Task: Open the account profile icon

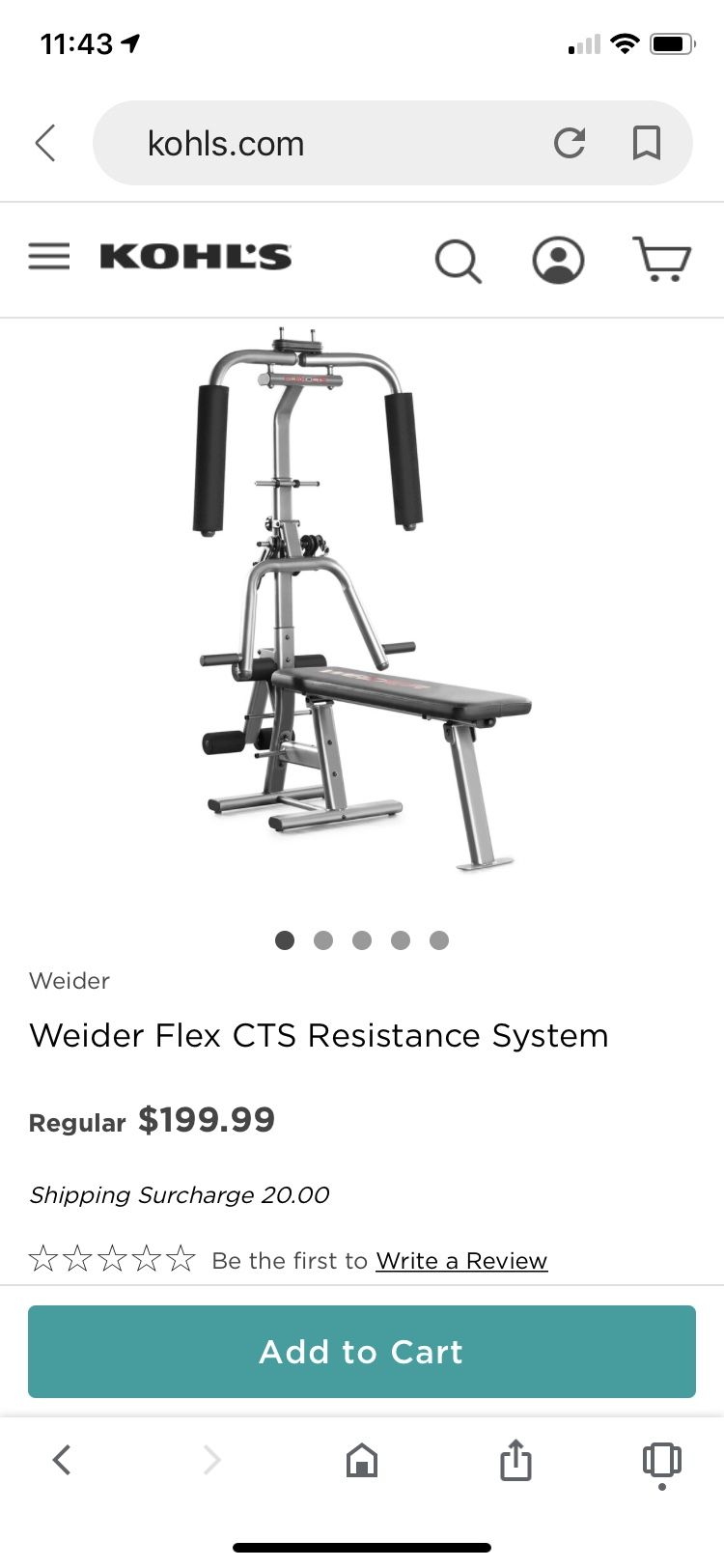Action: (559, 260)
